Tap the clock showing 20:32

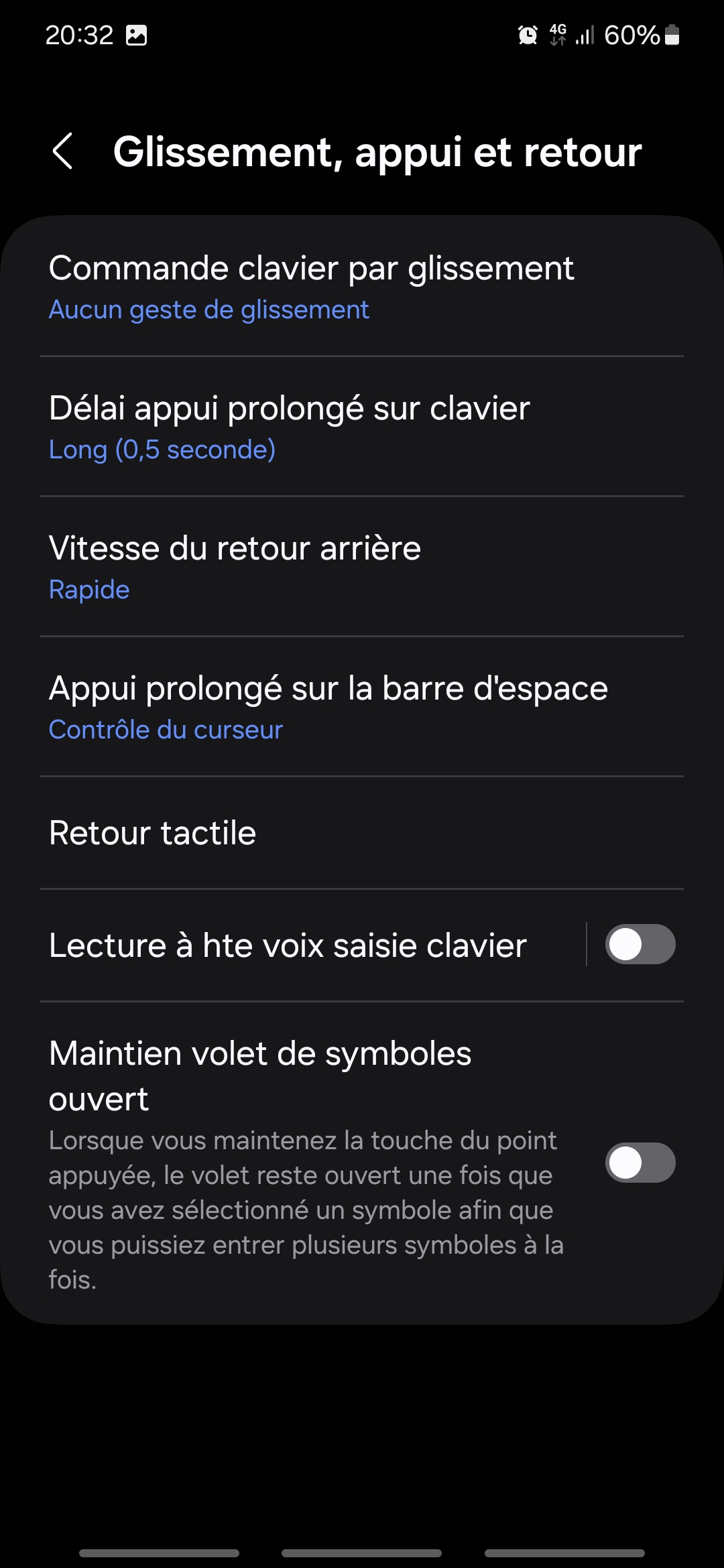tap(80, 35)
